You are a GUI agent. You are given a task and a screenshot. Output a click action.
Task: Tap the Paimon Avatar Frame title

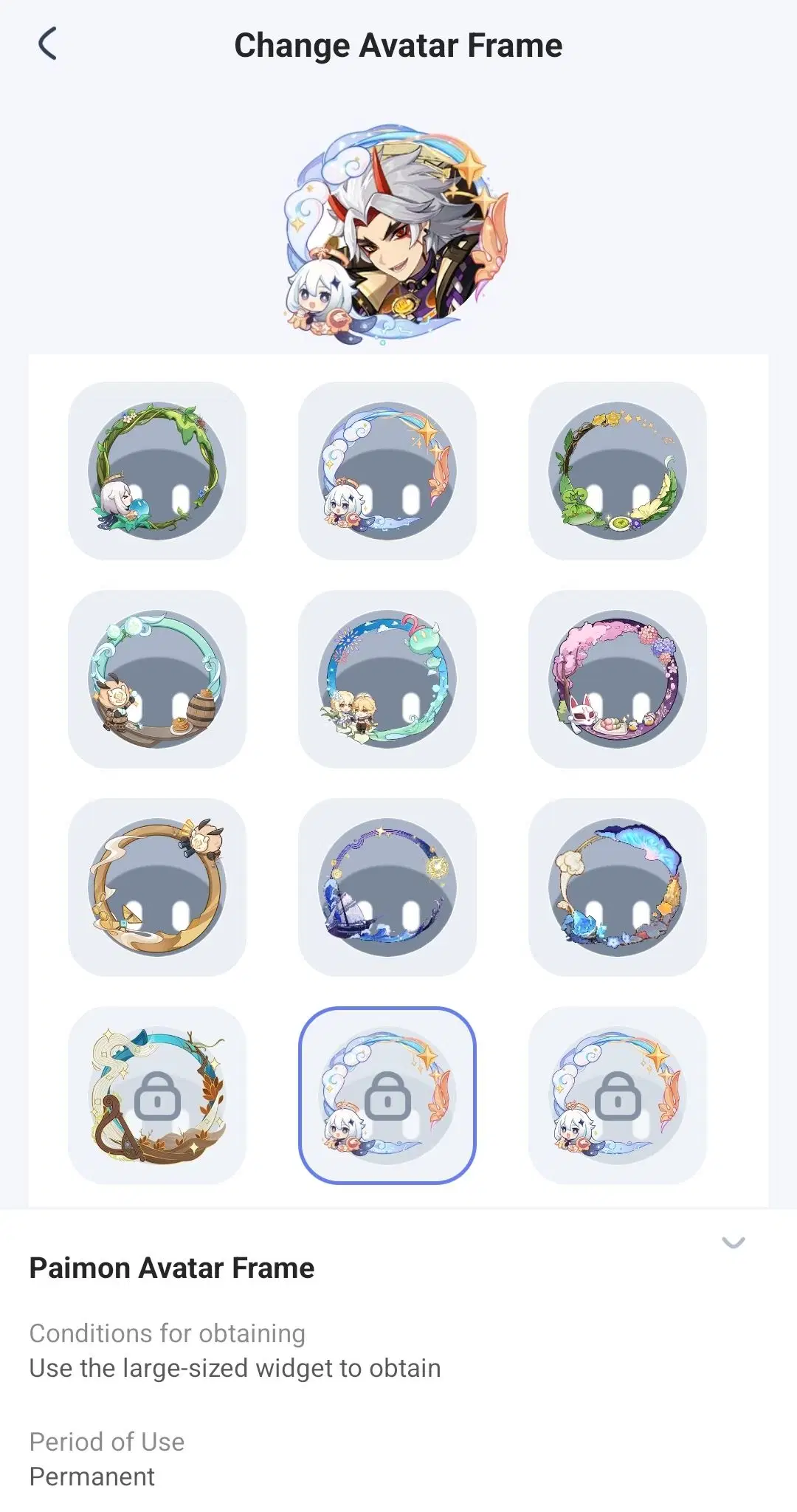(x=171, y=1268)
